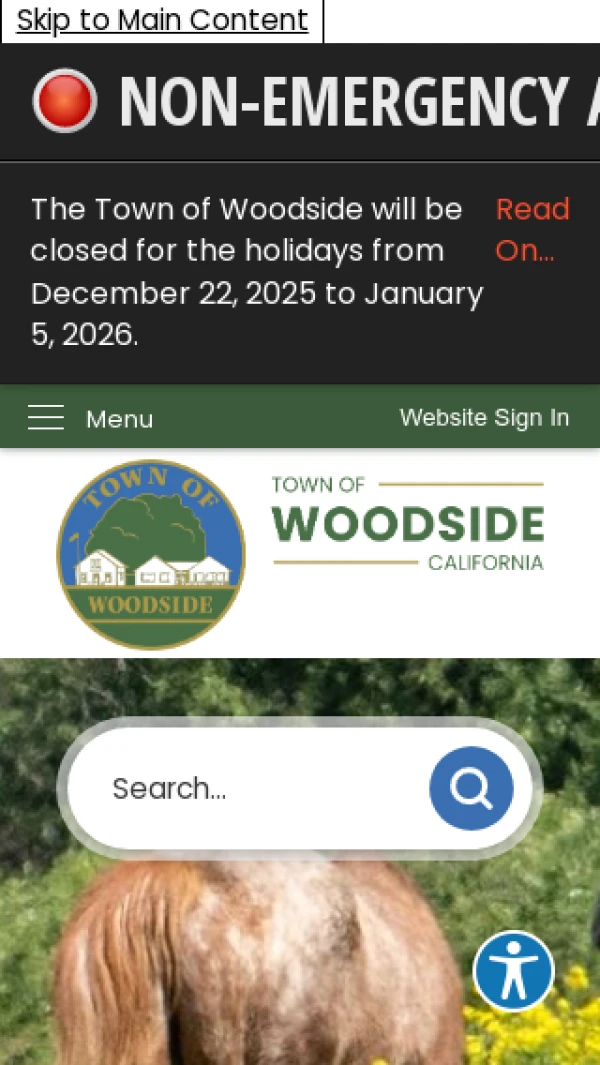
Task: Tap Website Sign In
Action: (484, 417)
